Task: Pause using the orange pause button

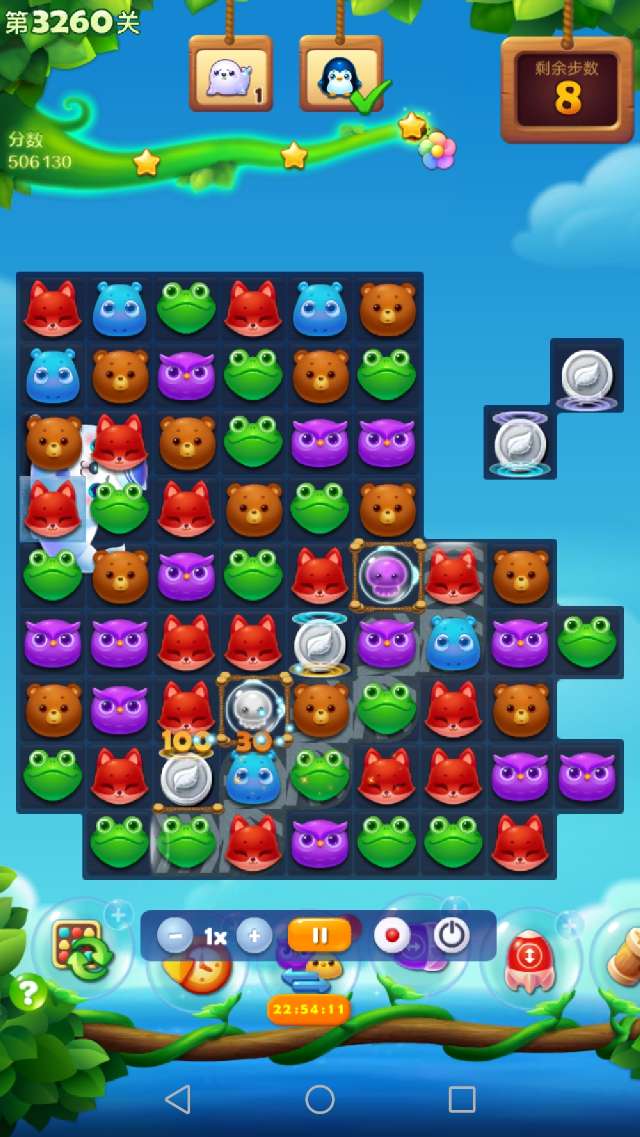Action: (319, 936)
